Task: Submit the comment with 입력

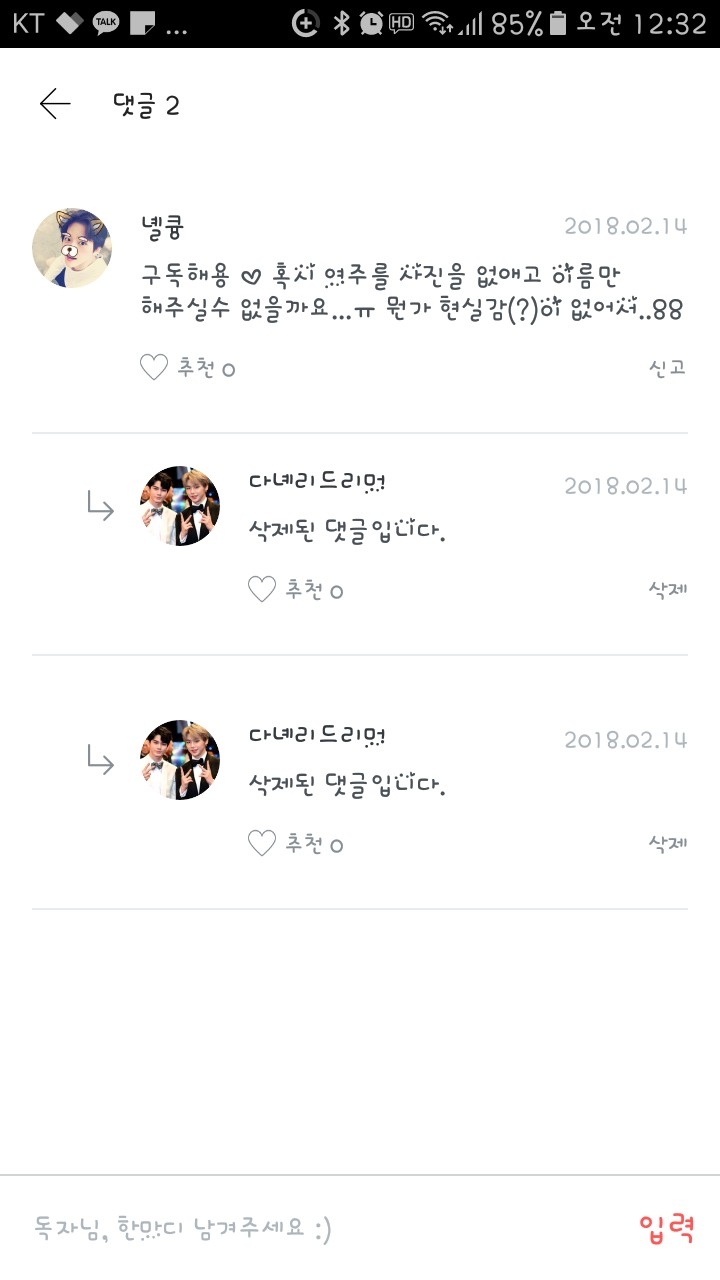Action: pos(666,1227)
